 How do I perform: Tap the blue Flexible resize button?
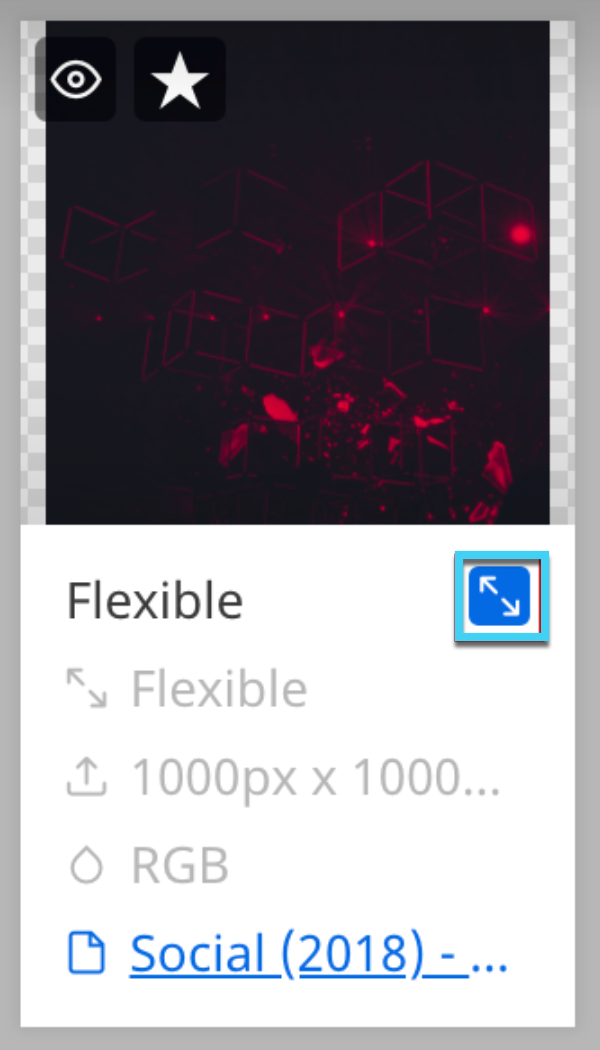click(500, 597)
